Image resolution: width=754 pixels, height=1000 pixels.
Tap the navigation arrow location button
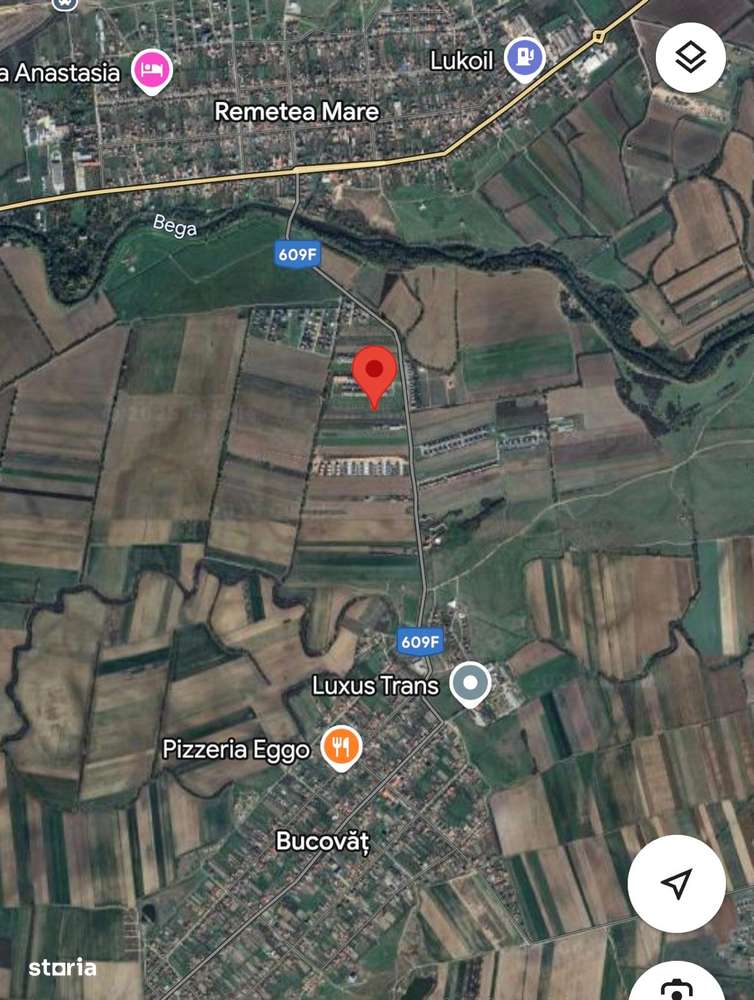677,883
